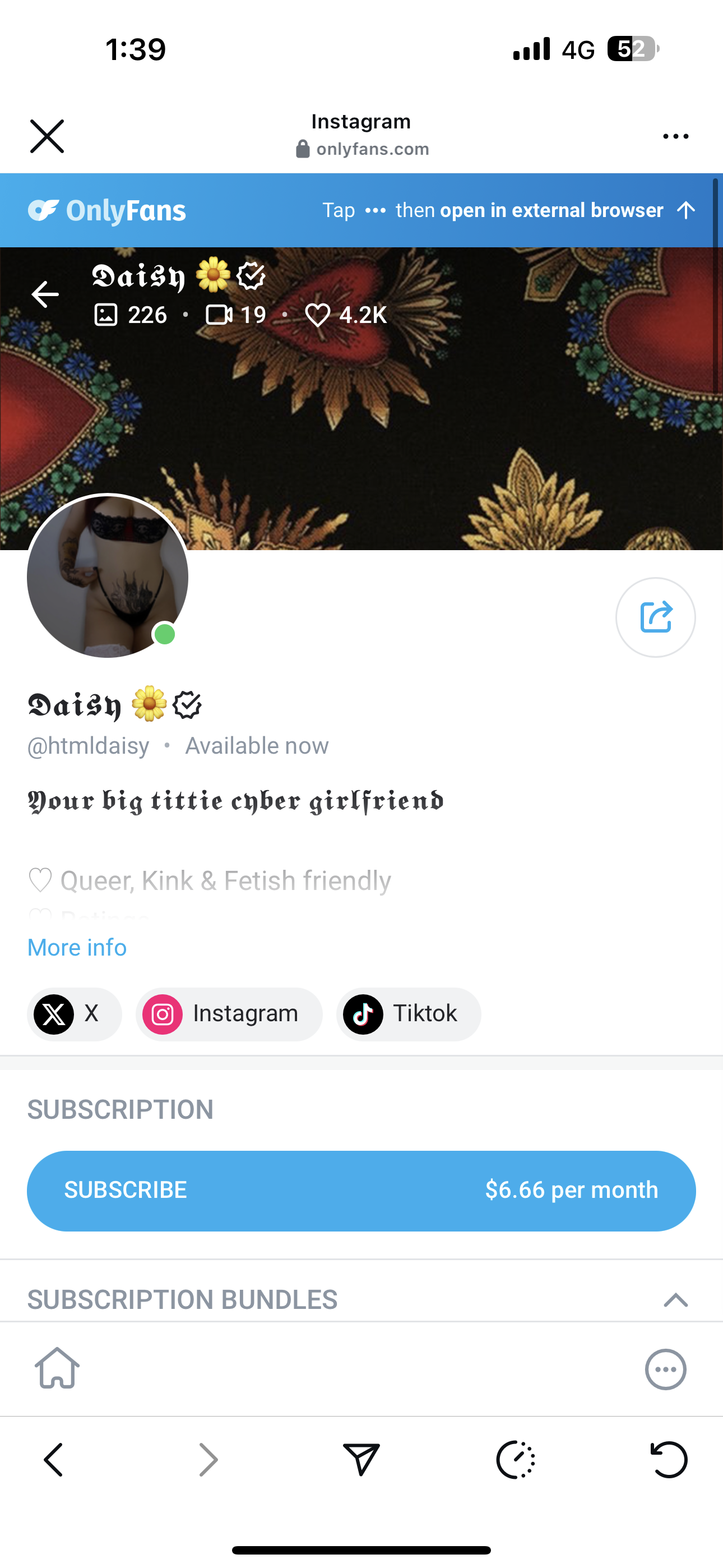Share this profile

pos(655,617)
